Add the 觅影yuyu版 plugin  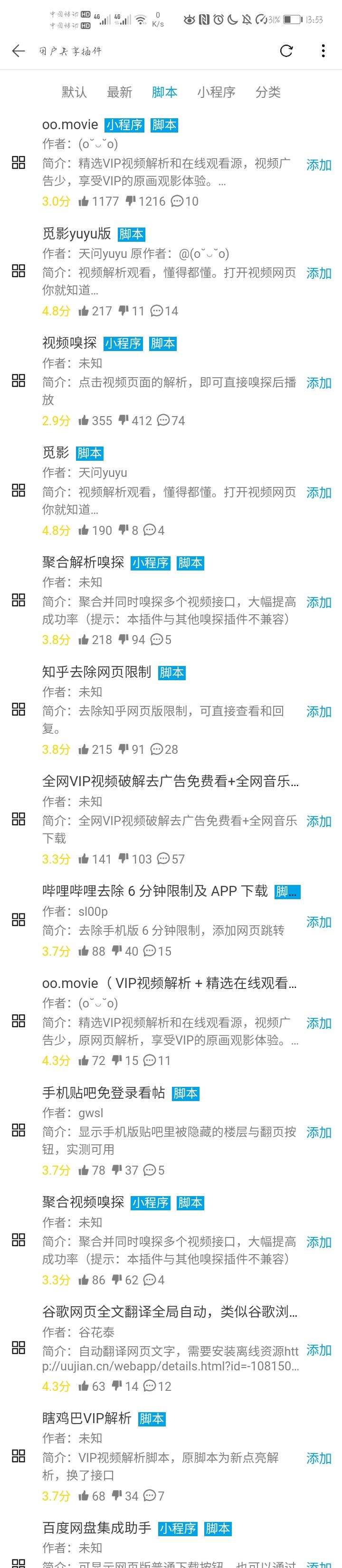tap(318, 273)
